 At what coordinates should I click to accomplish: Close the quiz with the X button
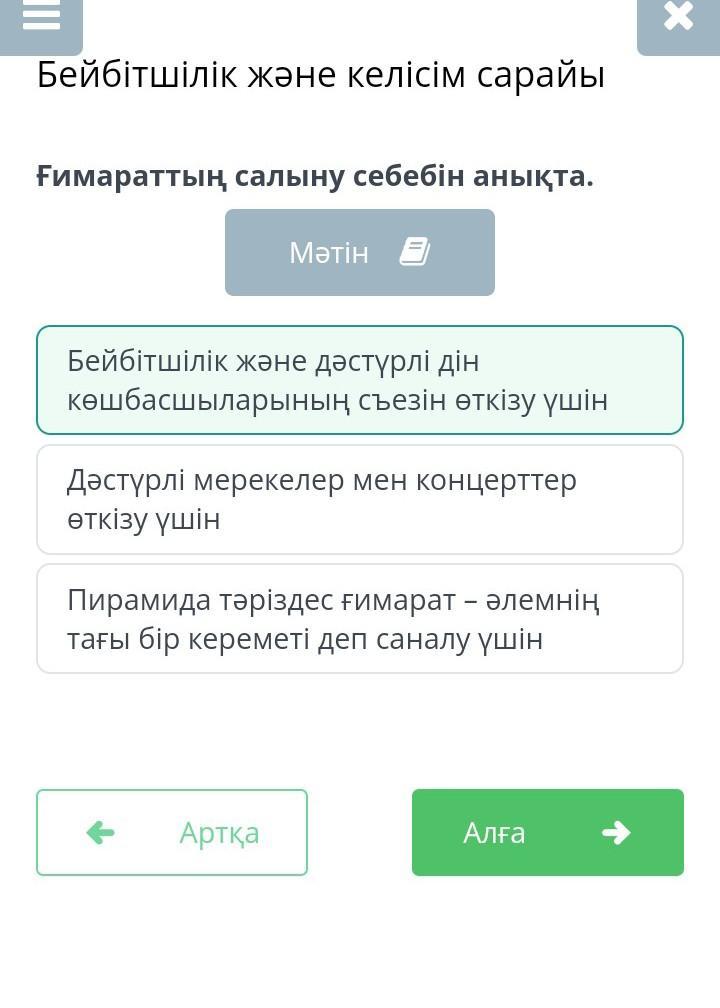coord(678,19)
